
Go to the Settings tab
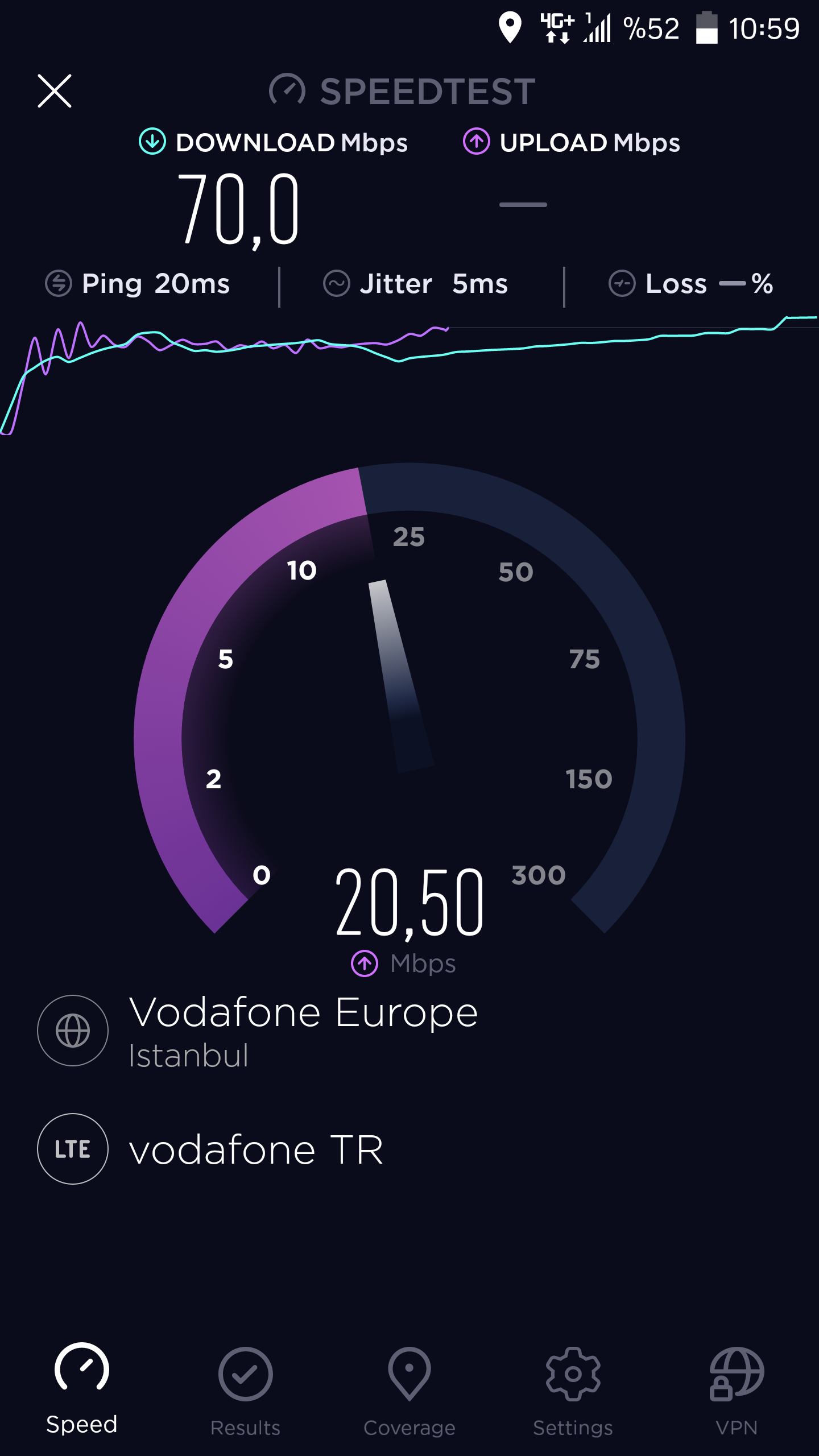click(573, 1391)
